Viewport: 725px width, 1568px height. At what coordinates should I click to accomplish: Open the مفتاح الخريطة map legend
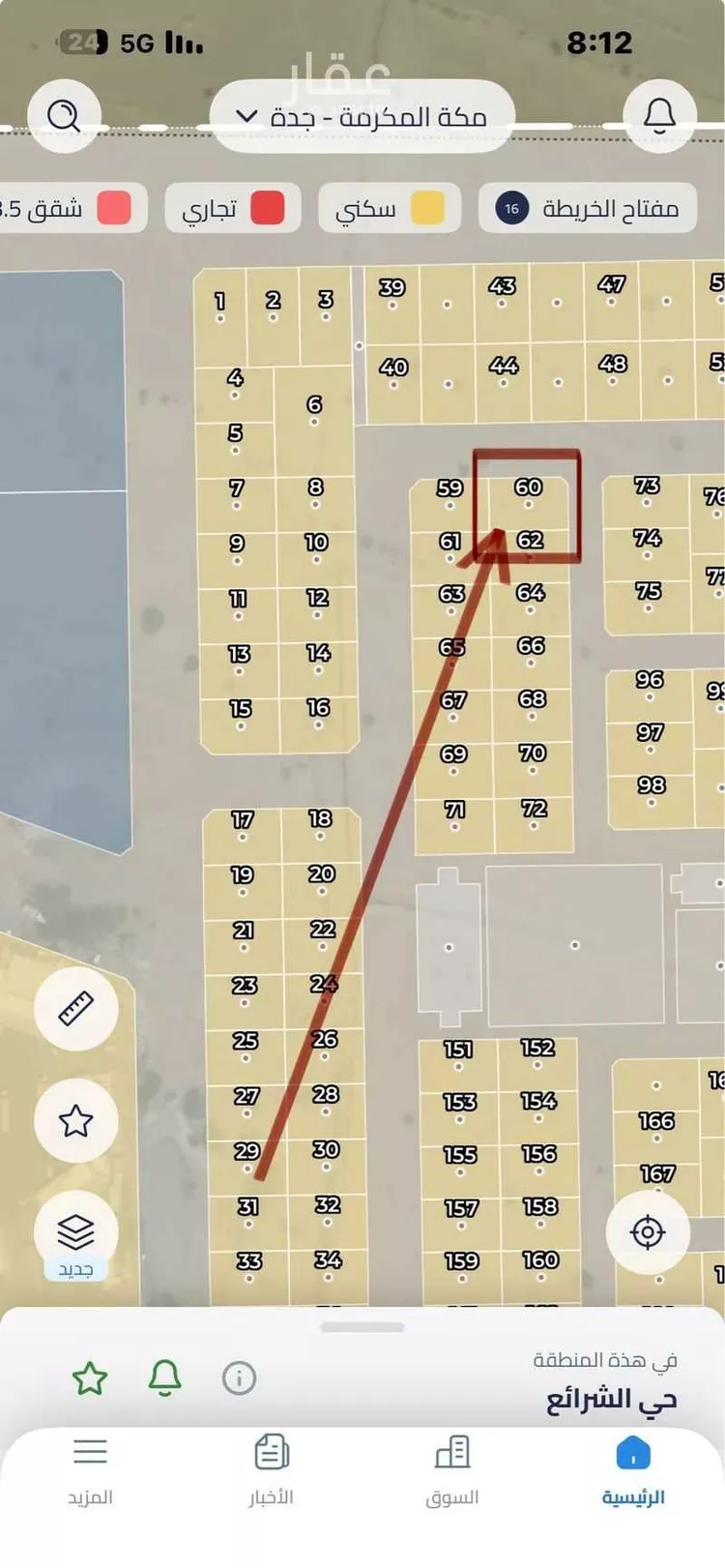coord(588,208)
